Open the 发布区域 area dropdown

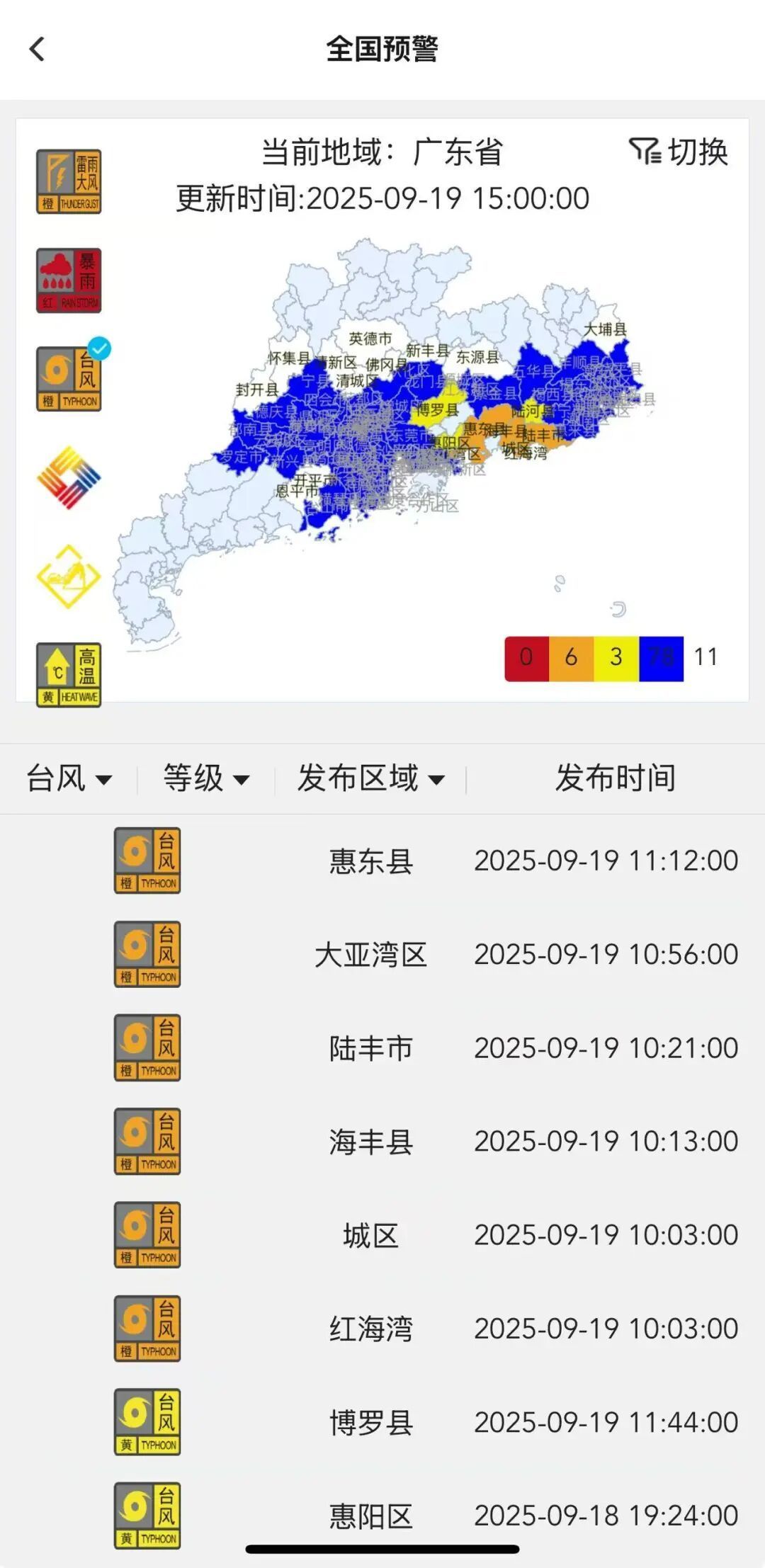(x=370, y=778)
